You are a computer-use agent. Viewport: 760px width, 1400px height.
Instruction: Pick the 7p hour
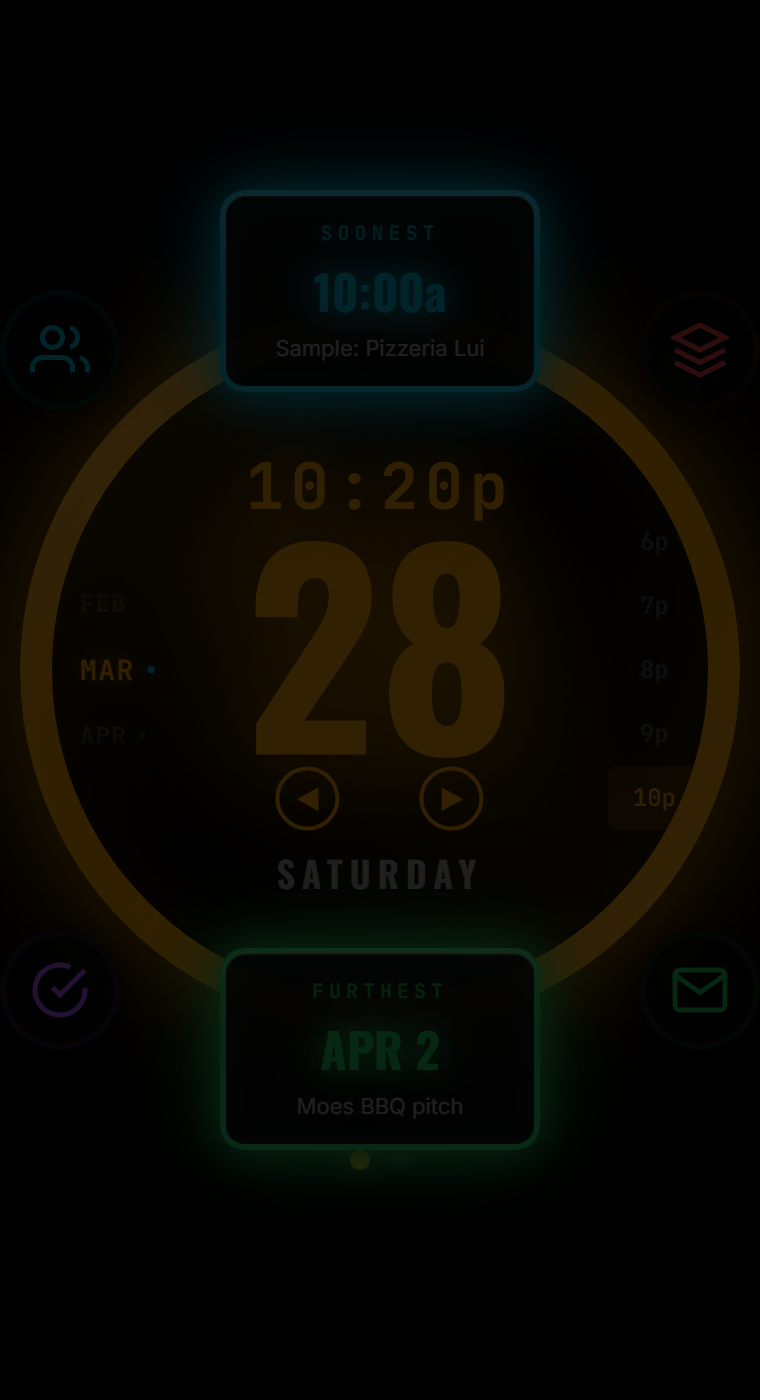click(x=654, y=606)
